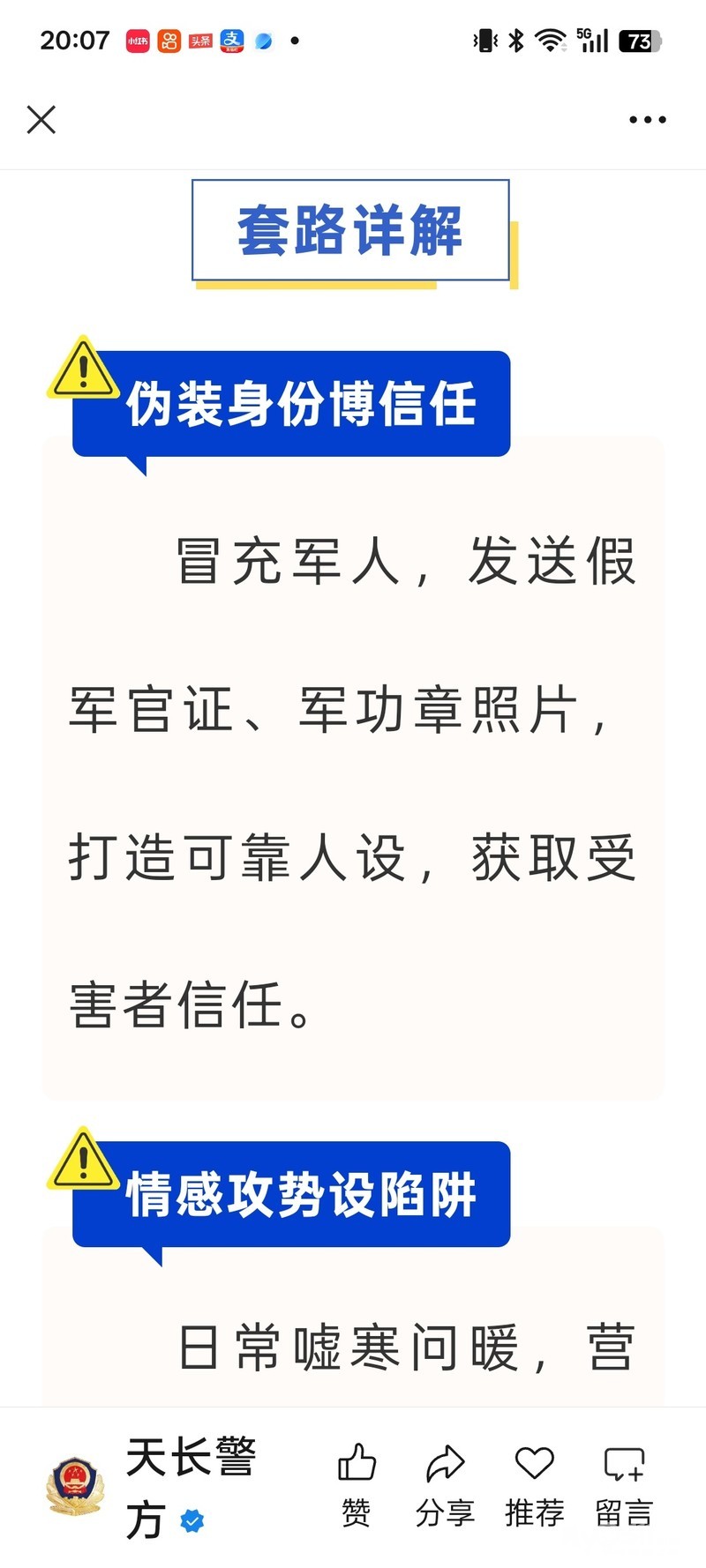Open the three-dot overflow menu
Image resolution: width=706 pixels, height=1568 pixels.
click(x=647, y=119)
